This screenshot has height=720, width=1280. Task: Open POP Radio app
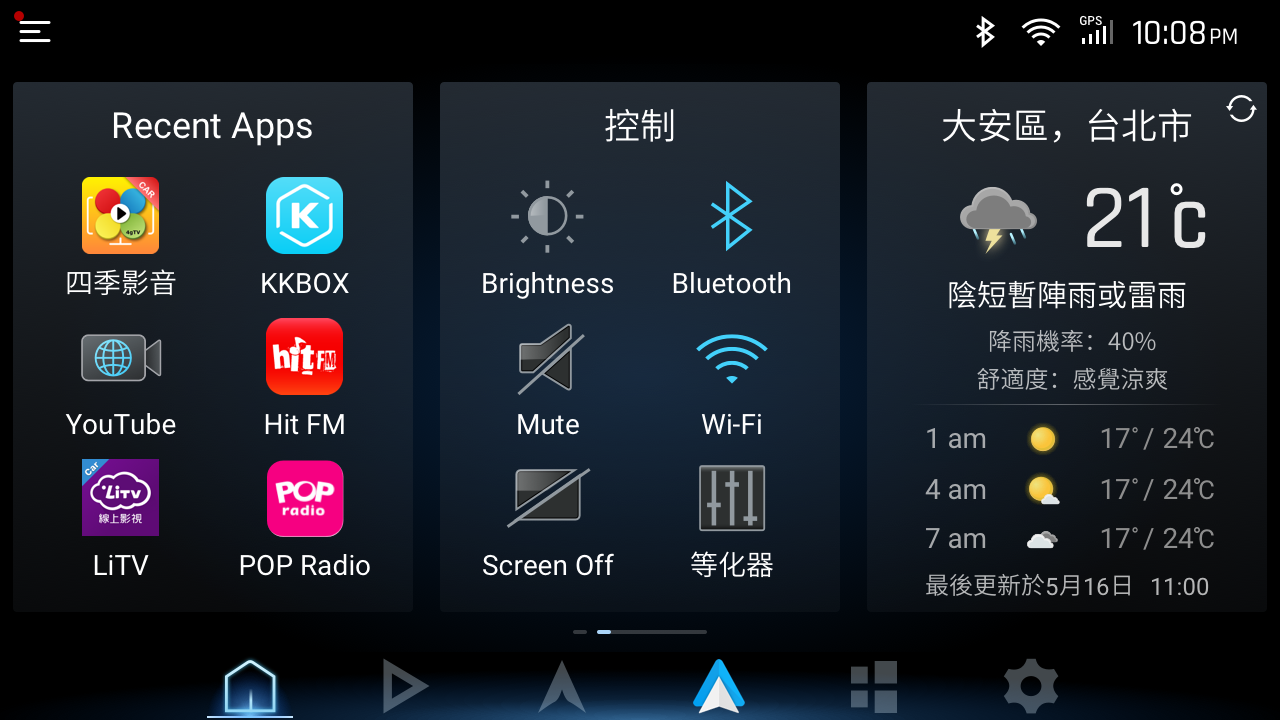(304, 498)
